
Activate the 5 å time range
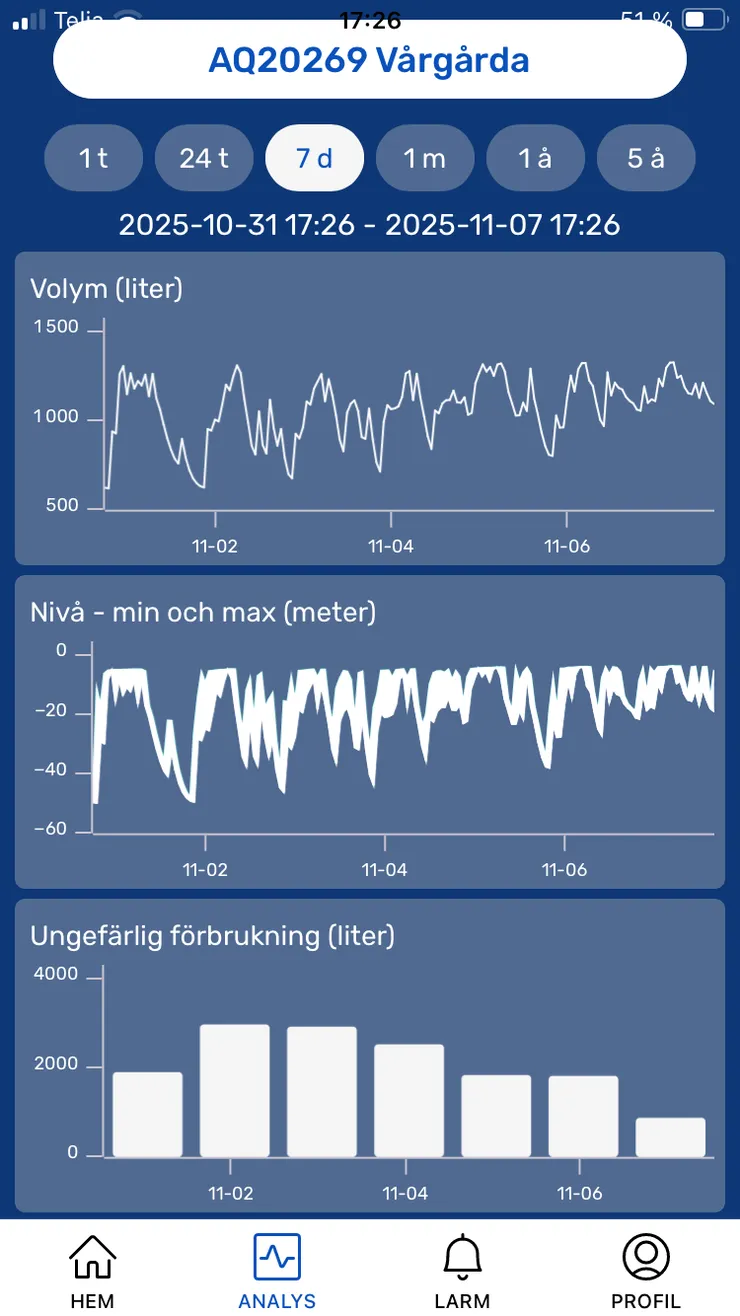pos(645,157)
